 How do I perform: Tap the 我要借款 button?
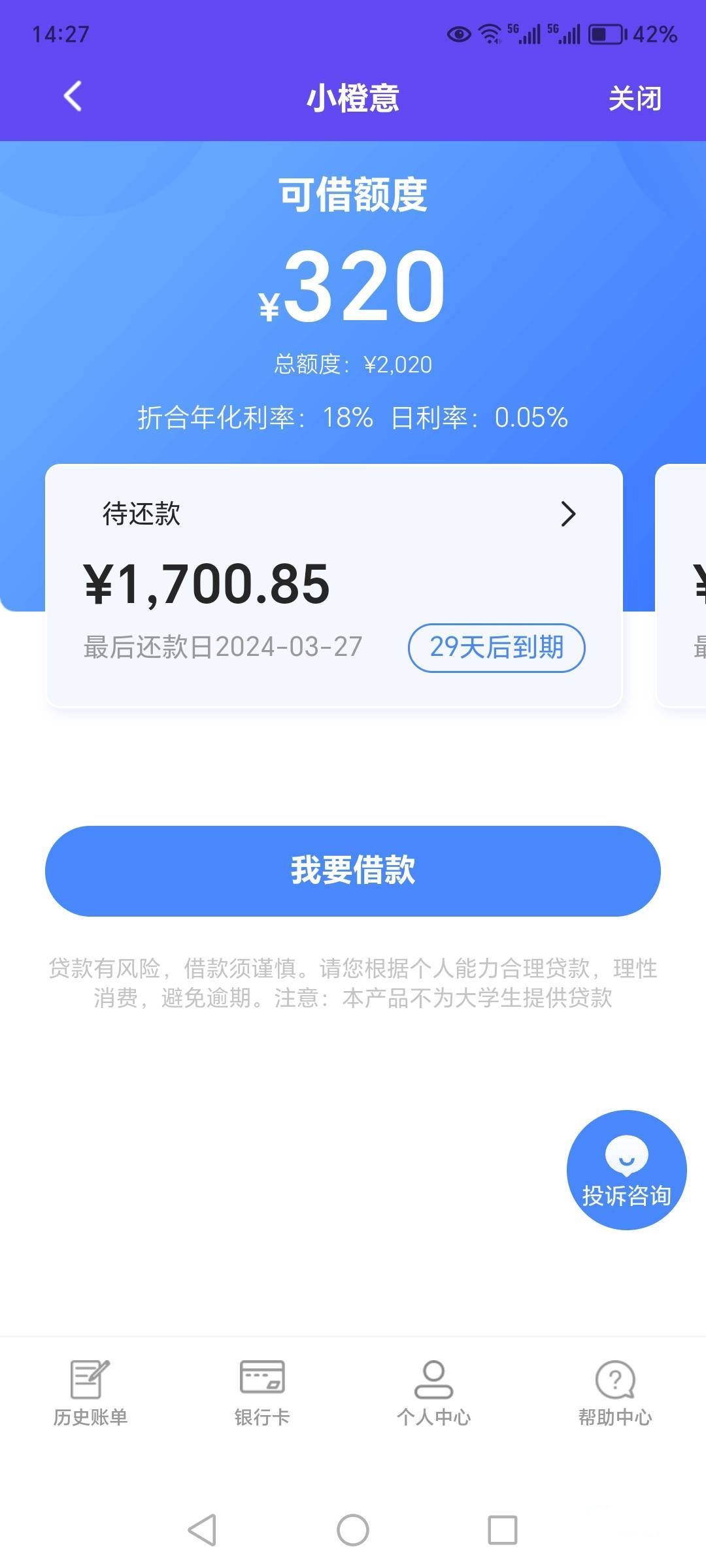[353, 871]
